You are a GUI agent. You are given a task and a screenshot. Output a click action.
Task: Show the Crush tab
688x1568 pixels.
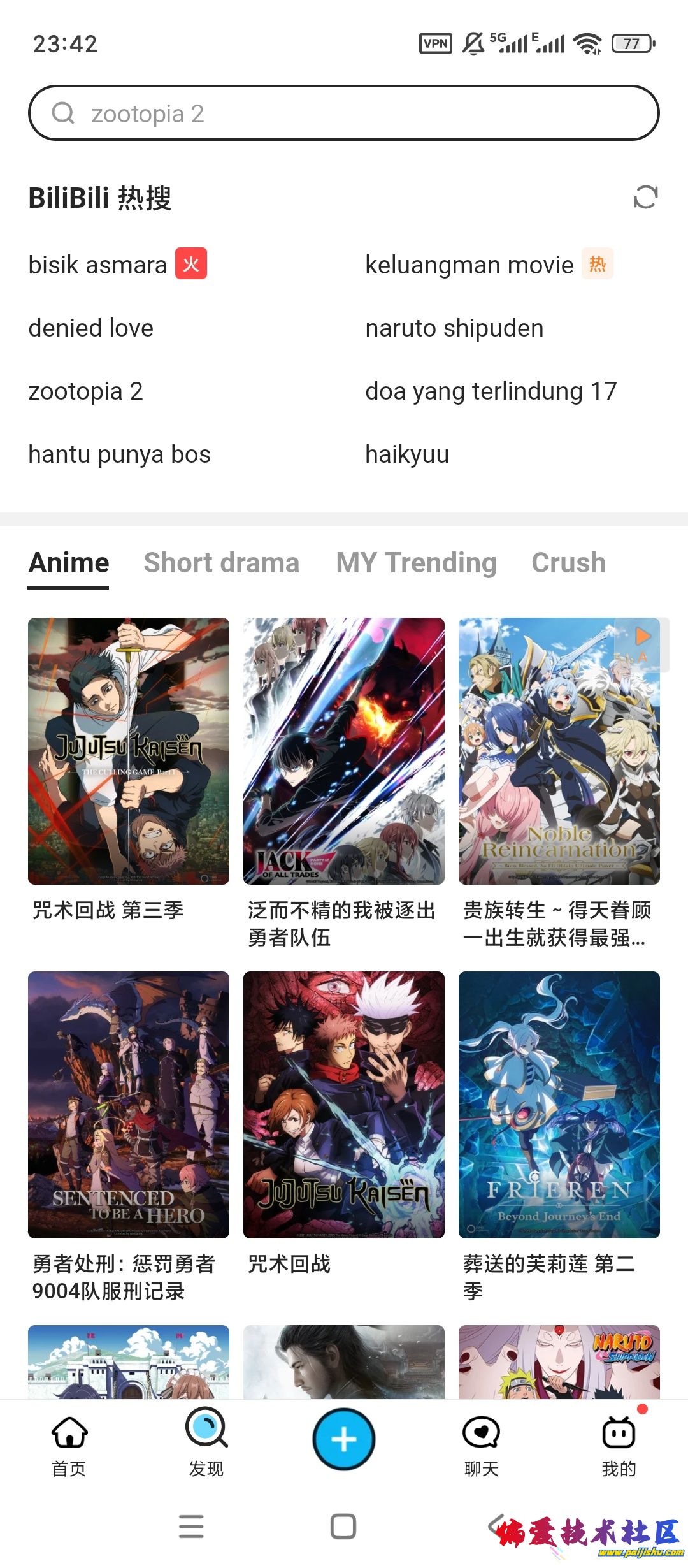click(x=568, y=563)
